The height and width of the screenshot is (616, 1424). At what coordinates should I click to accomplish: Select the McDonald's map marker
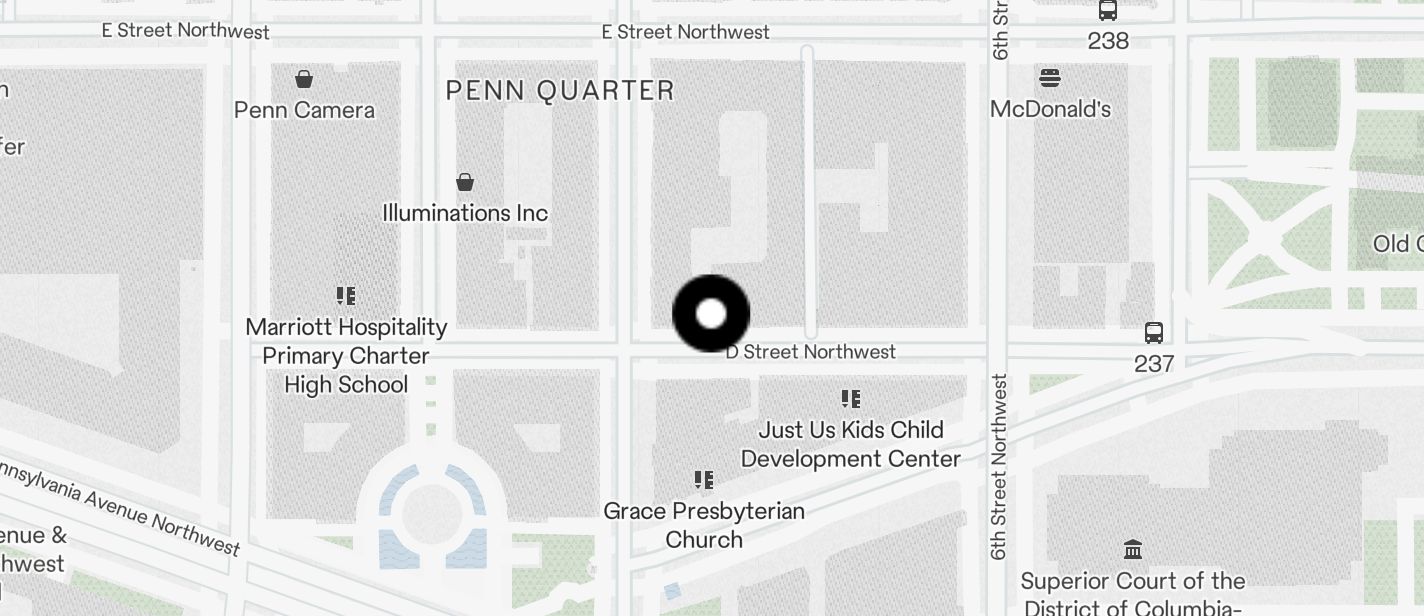coord(1049,78)
